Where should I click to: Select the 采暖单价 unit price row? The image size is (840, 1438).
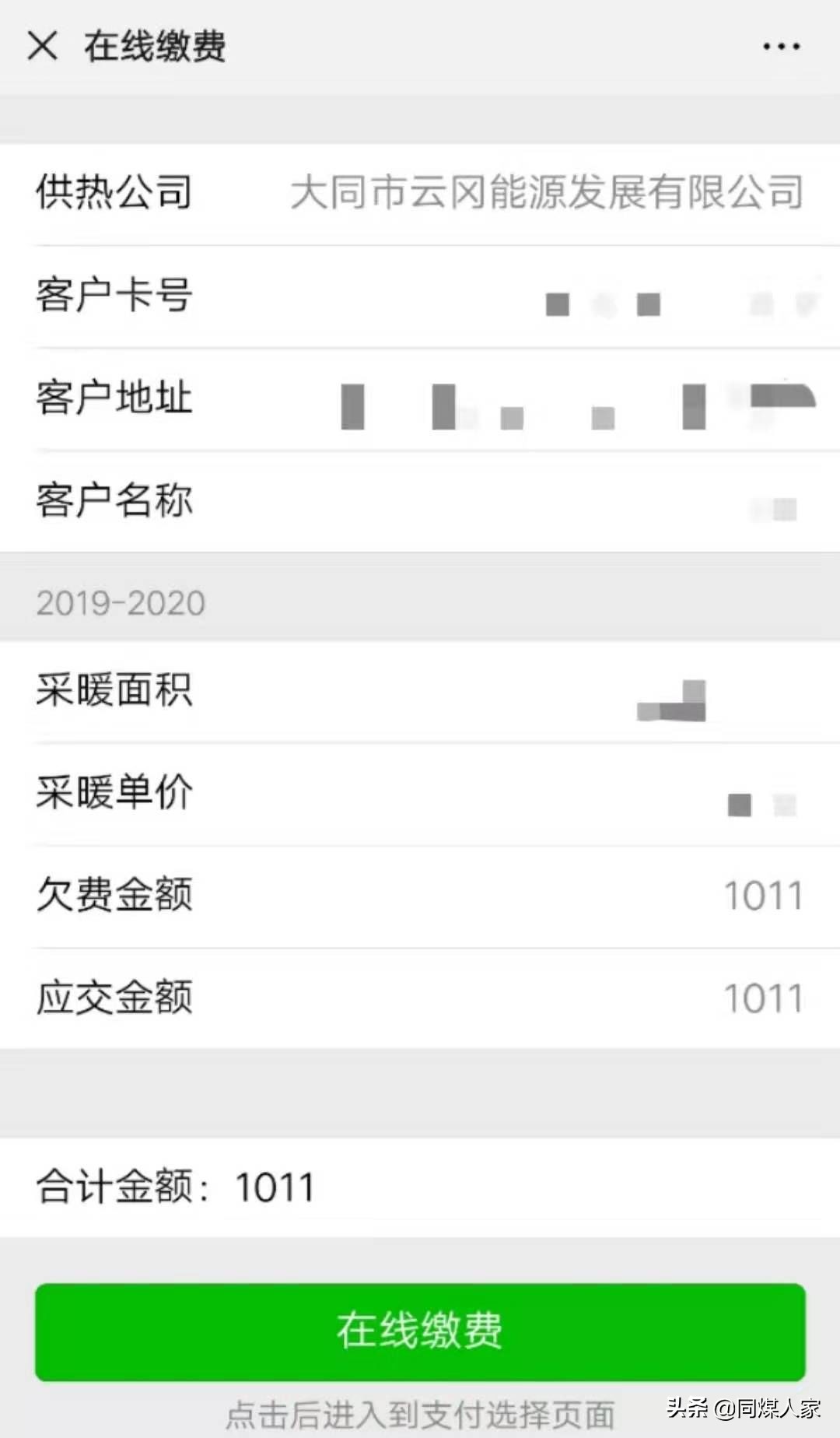[x=114, y=794]
